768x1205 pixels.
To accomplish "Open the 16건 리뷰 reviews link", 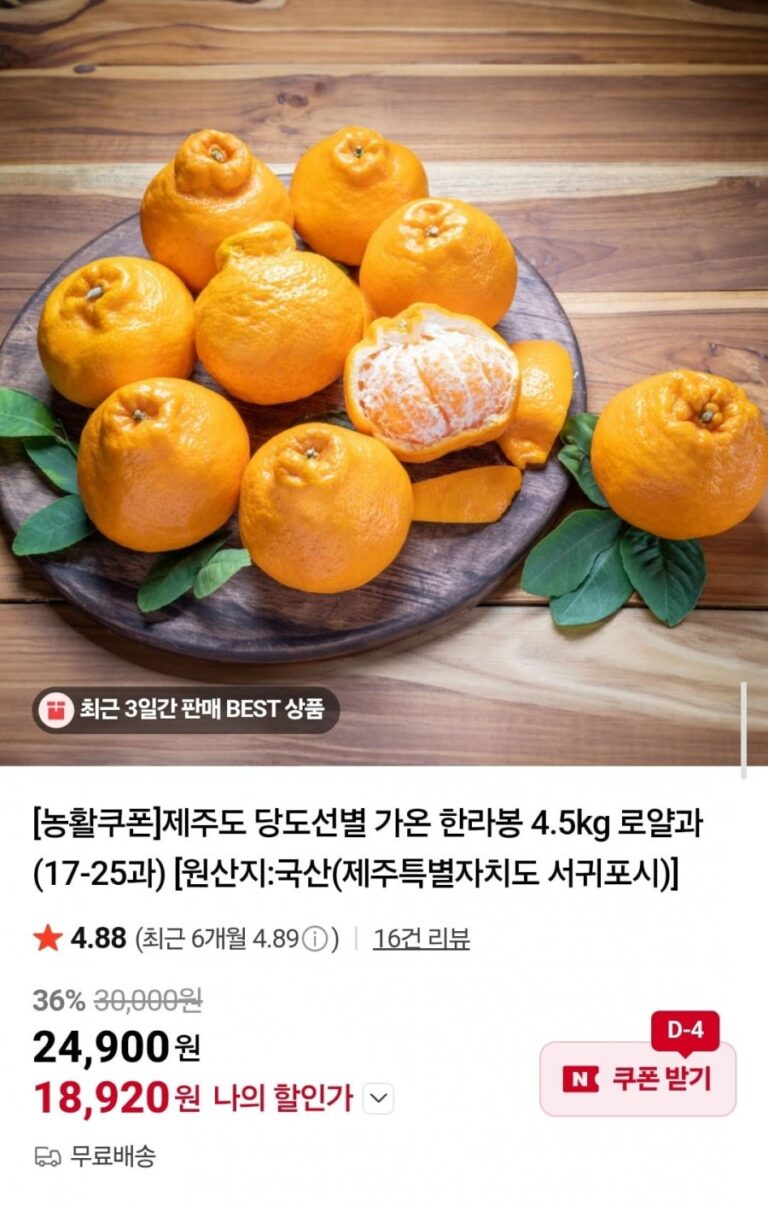I will coord(421,939).
